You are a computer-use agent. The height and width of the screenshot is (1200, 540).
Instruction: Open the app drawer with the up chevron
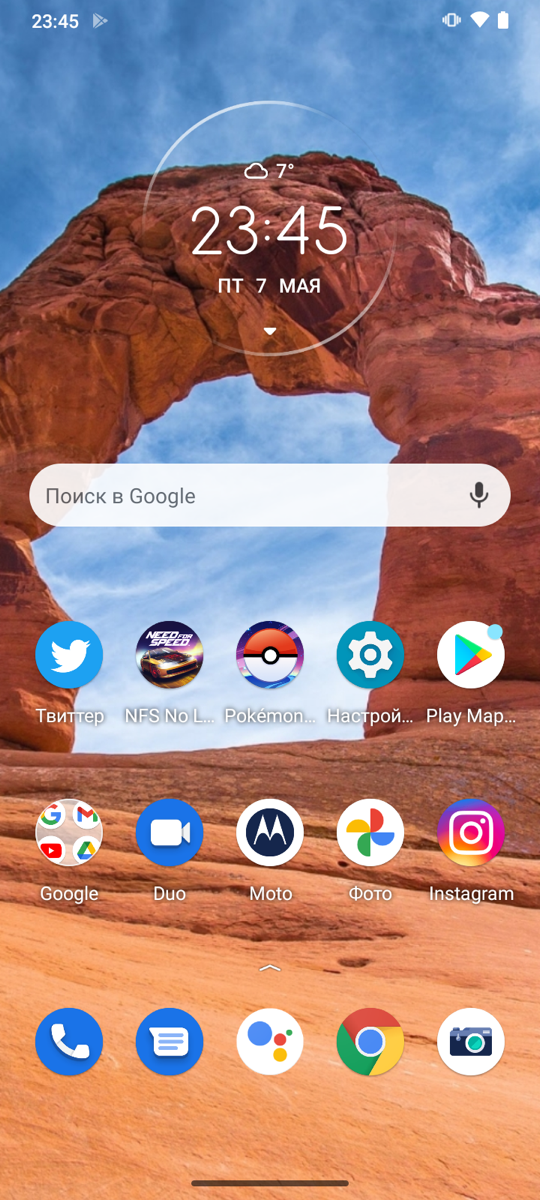click(270, 968)
